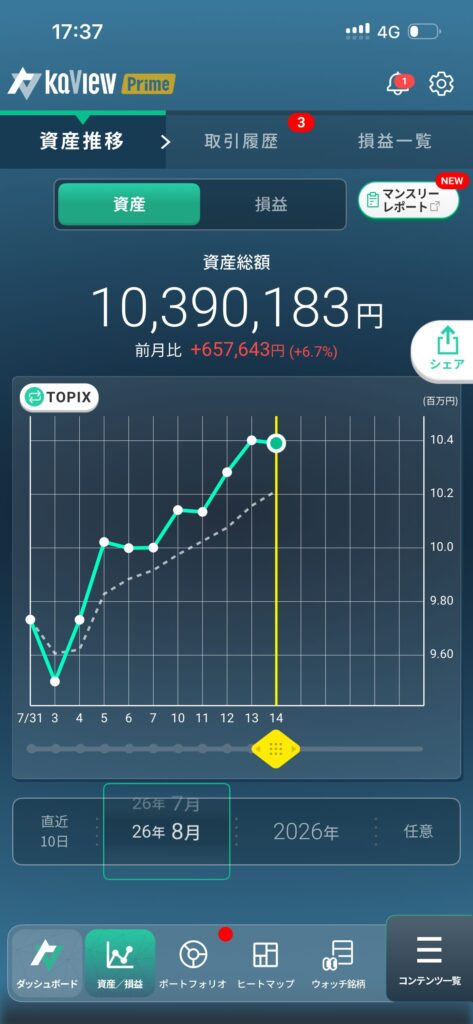Open the notifications bell
This screenshot has height=1024, width=473.
coord(398,84)
